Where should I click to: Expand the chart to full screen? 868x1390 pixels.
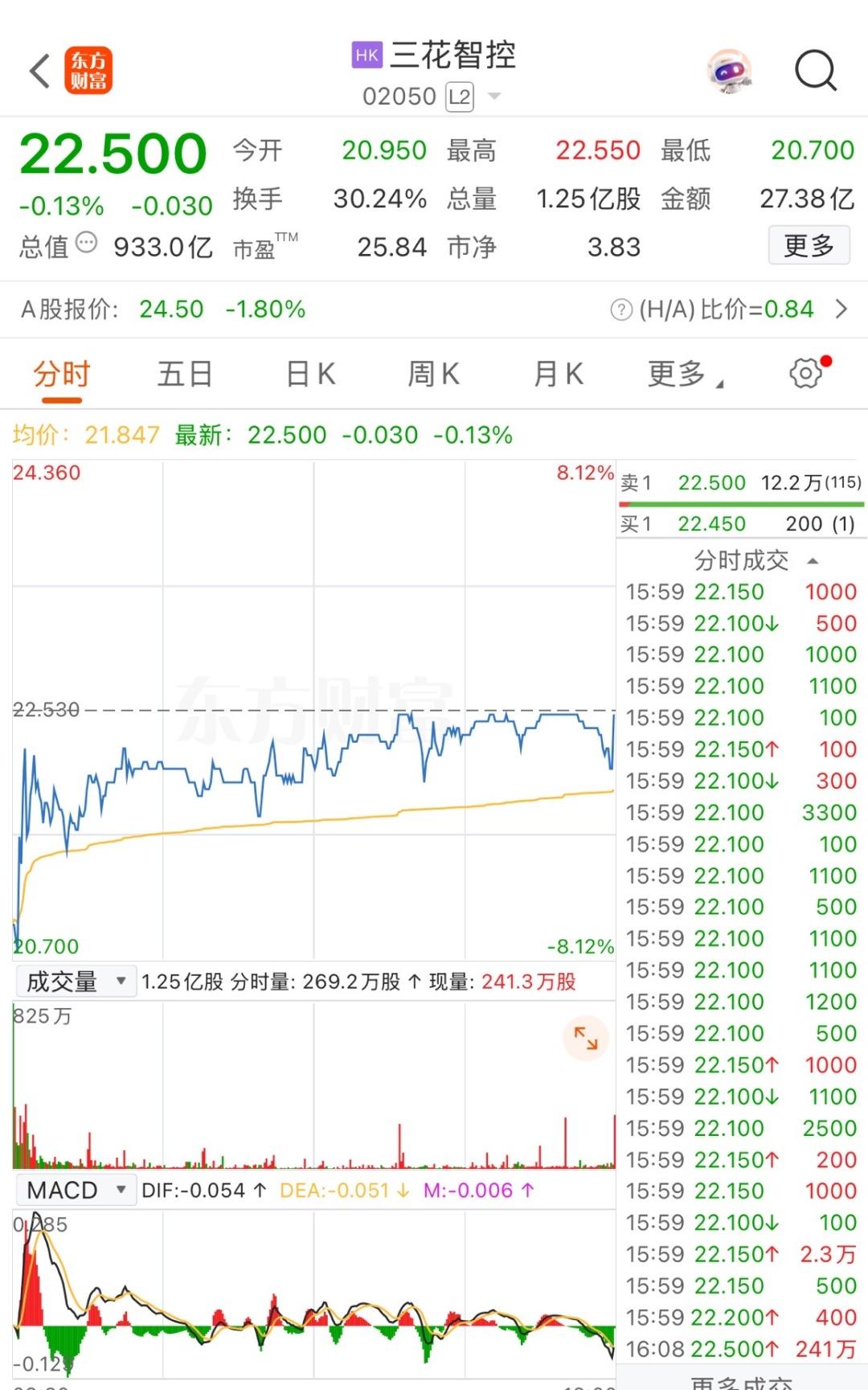pyautogui.click(x=585, y=1039)
